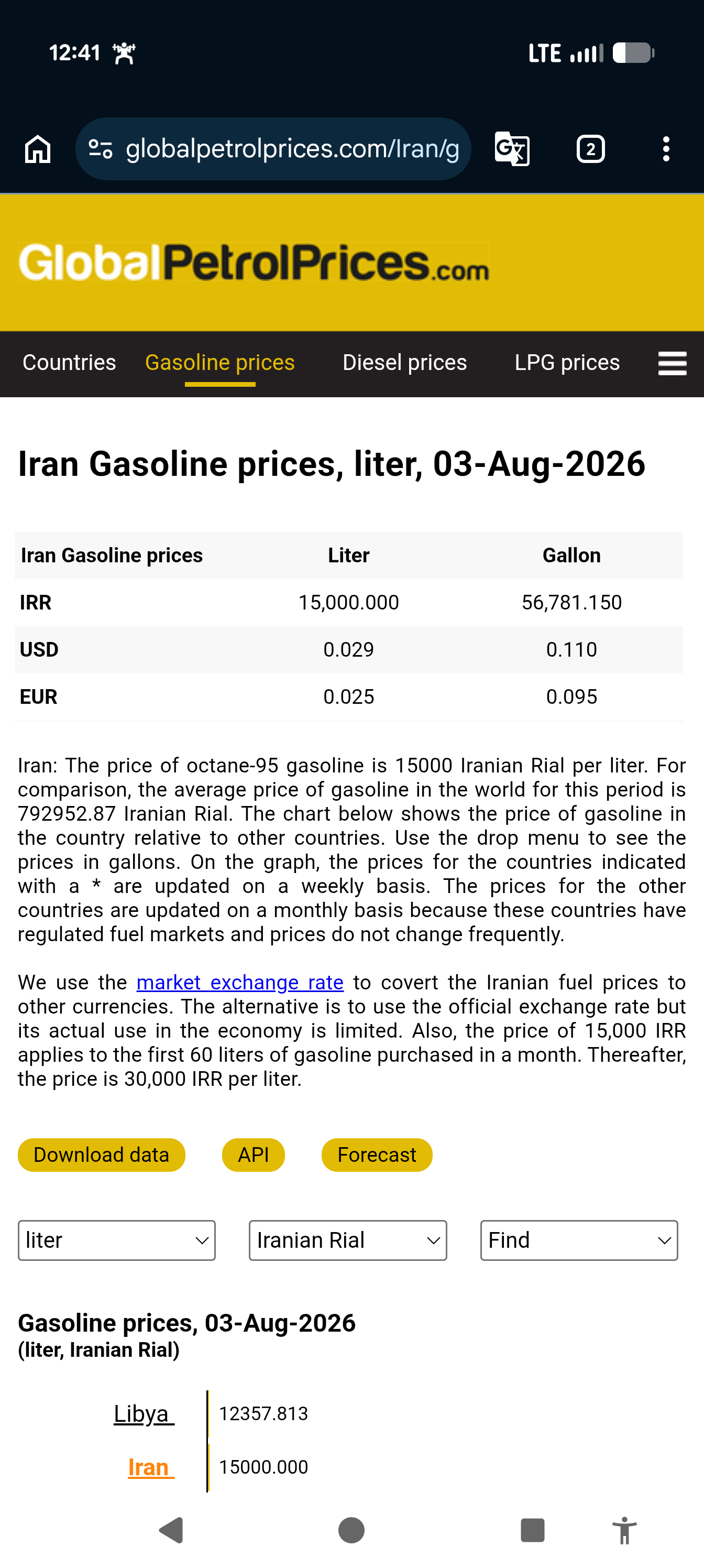Open the browser home page icon
This screenshot has height=1568, width=704.
click(x=38, y=149)
